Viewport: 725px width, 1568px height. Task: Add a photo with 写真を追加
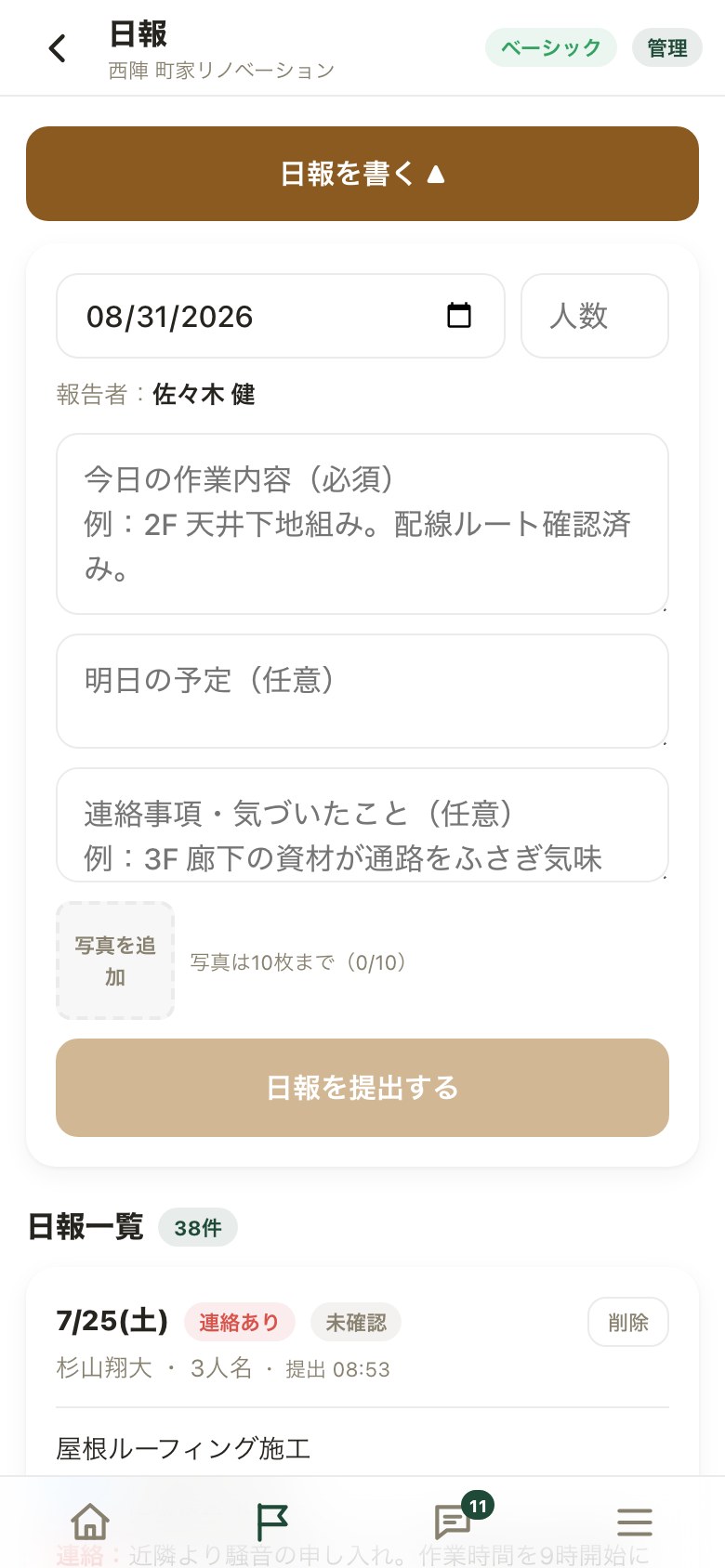[115, 960]
